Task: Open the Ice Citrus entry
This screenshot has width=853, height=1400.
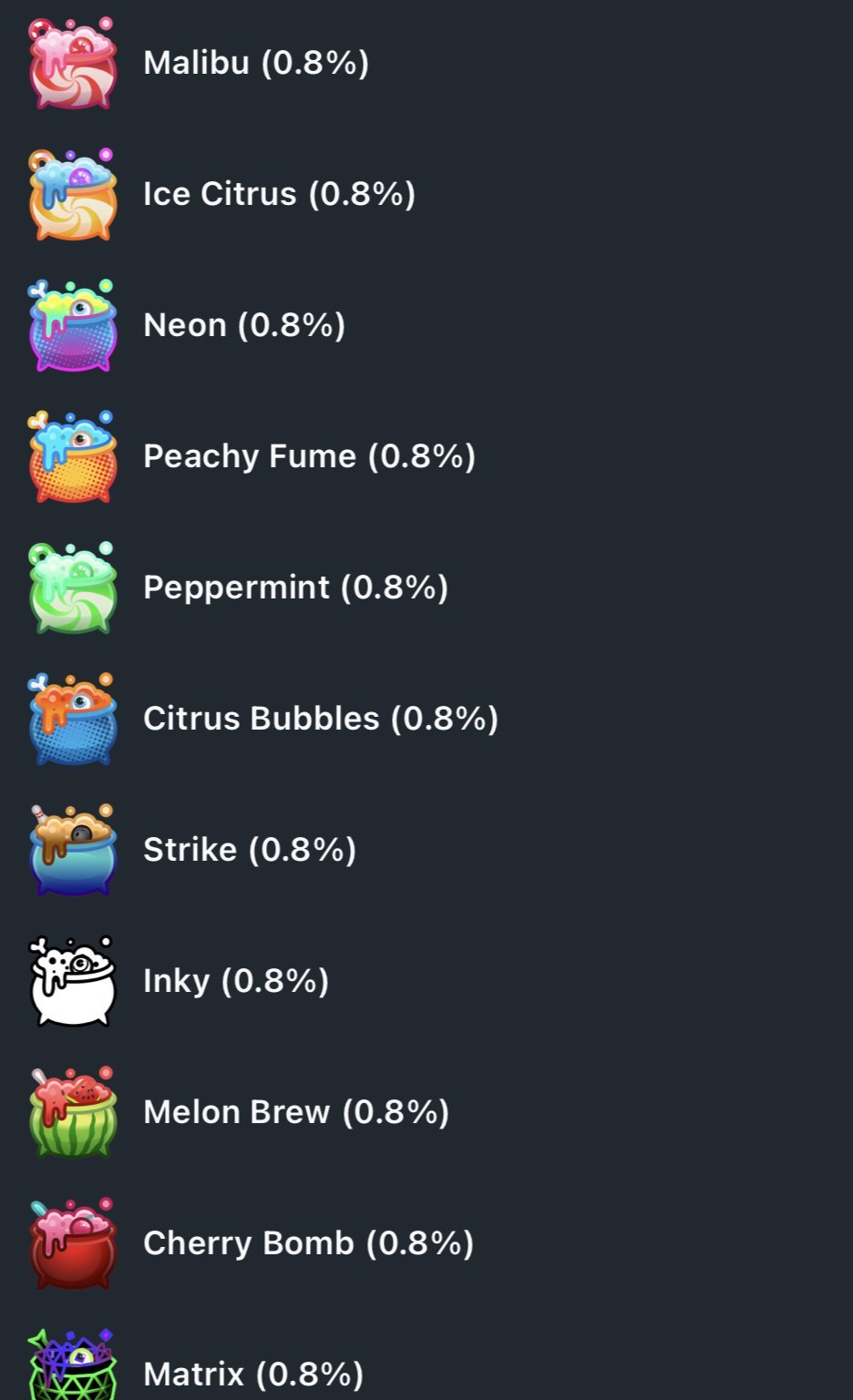Action: 278,194
